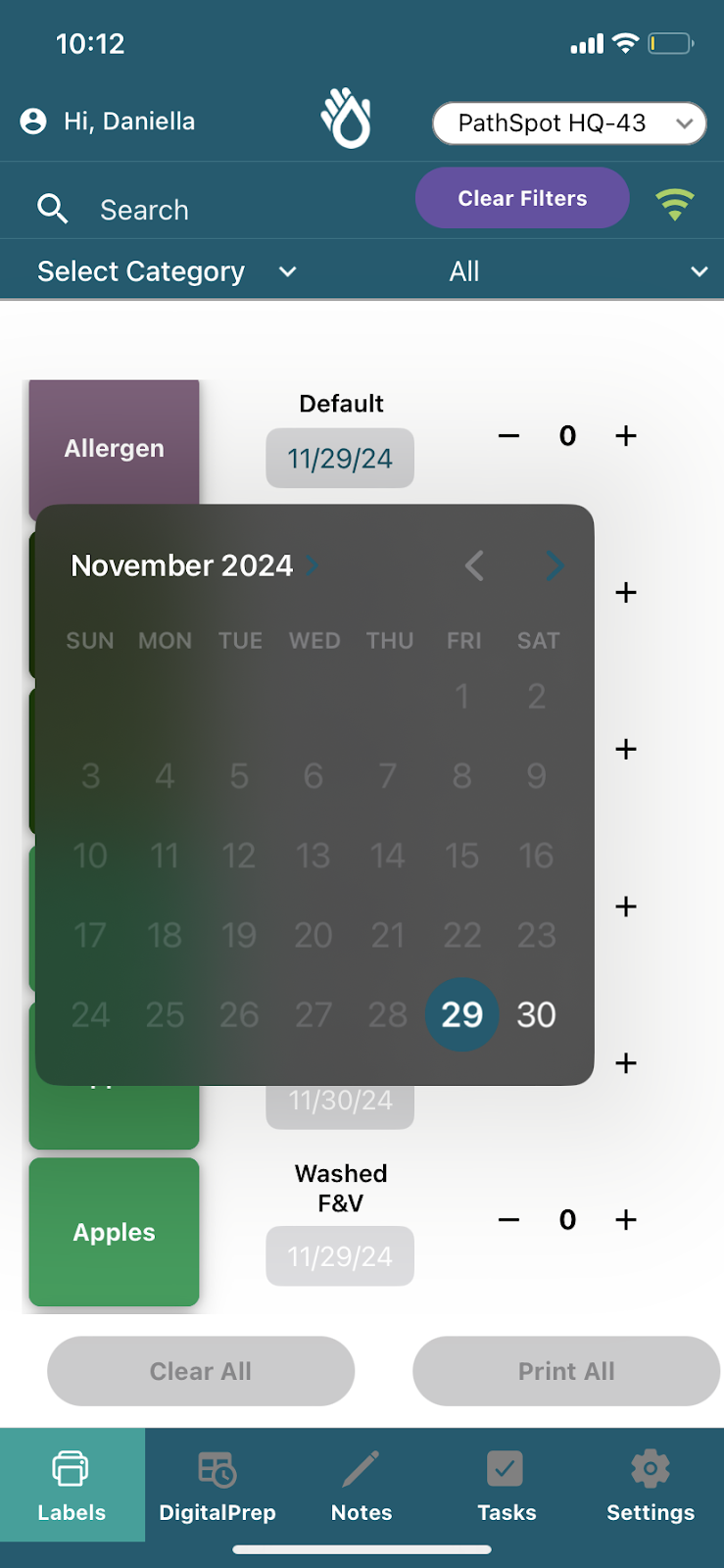Switch to the DigitalPrep tab
The width and height of the screenshot is (724, 1568).
[217, 1486]
